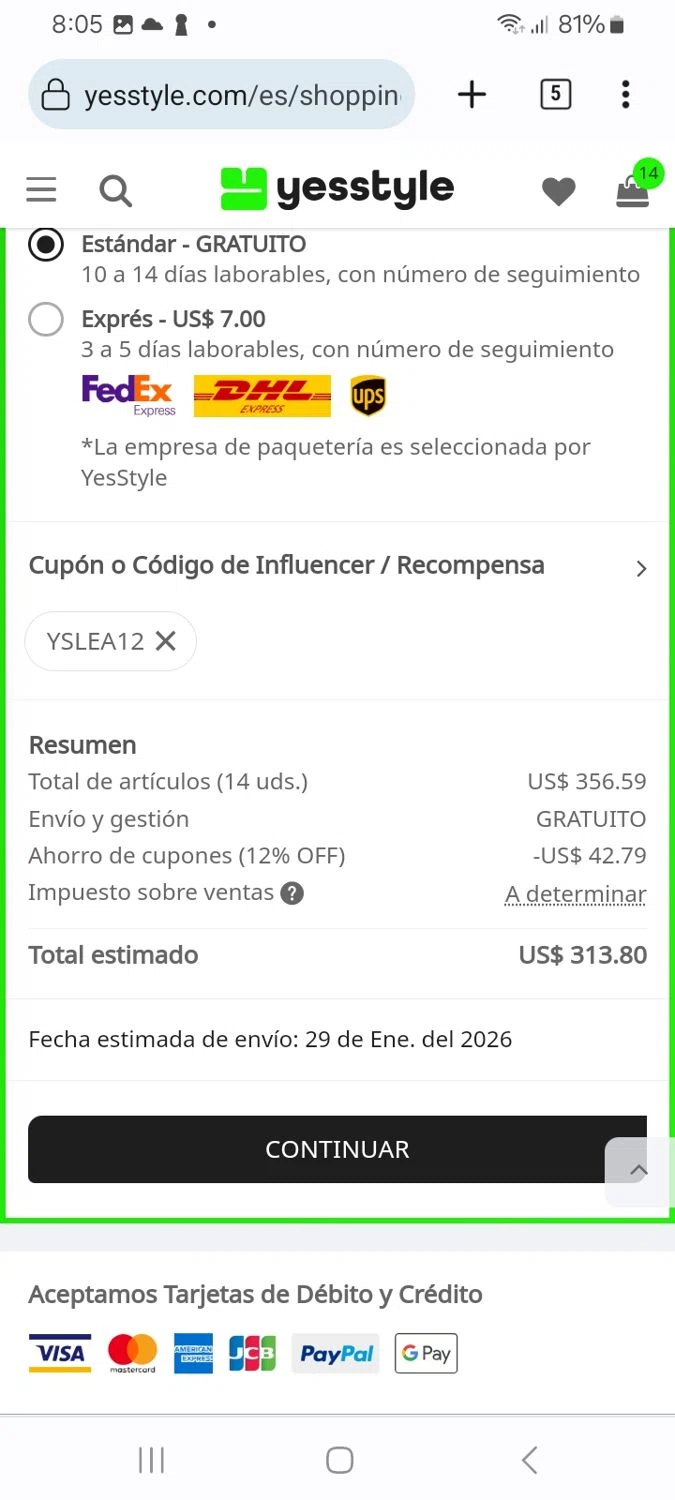Viewport: 675px width, 1500px height.
Task: Open the saved items heart
Action: (x=558, y=191)
